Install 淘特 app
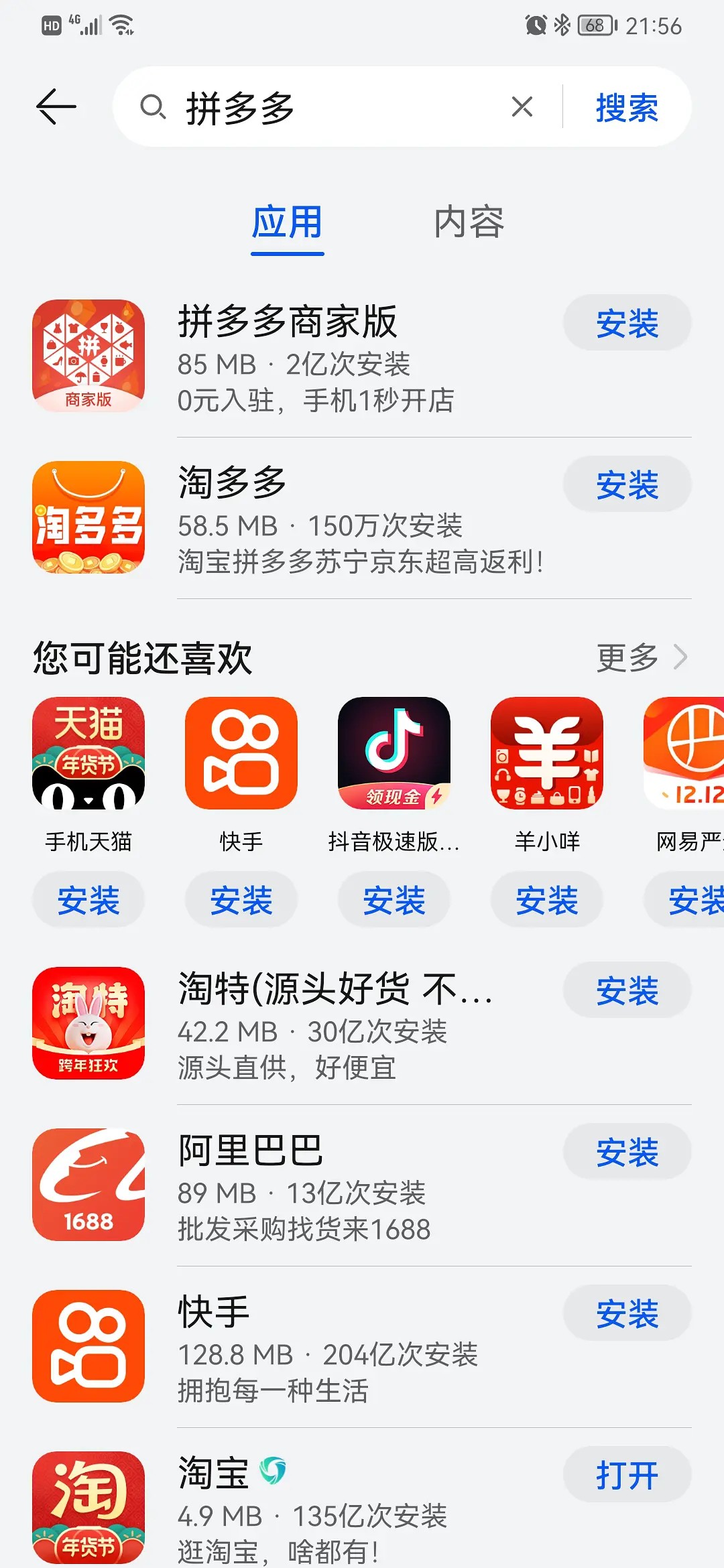 tap(627, 990)
